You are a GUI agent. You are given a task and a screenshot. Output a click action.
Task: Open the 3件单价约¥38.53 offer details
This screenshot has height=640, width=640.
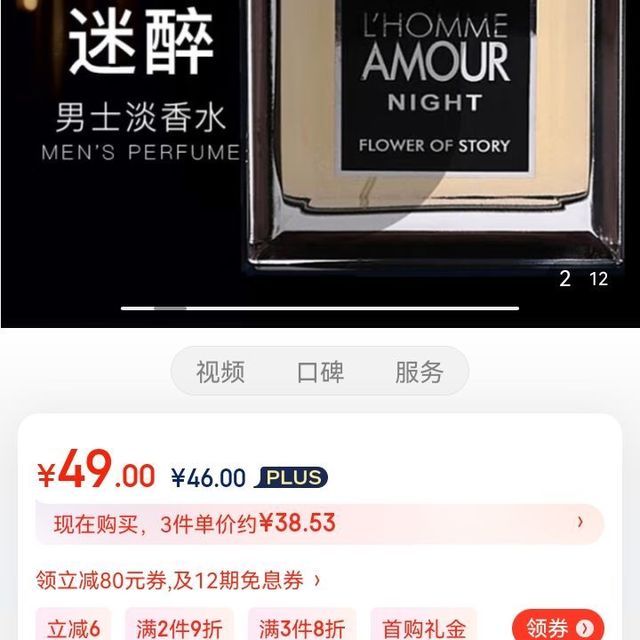tap(320, 523)
